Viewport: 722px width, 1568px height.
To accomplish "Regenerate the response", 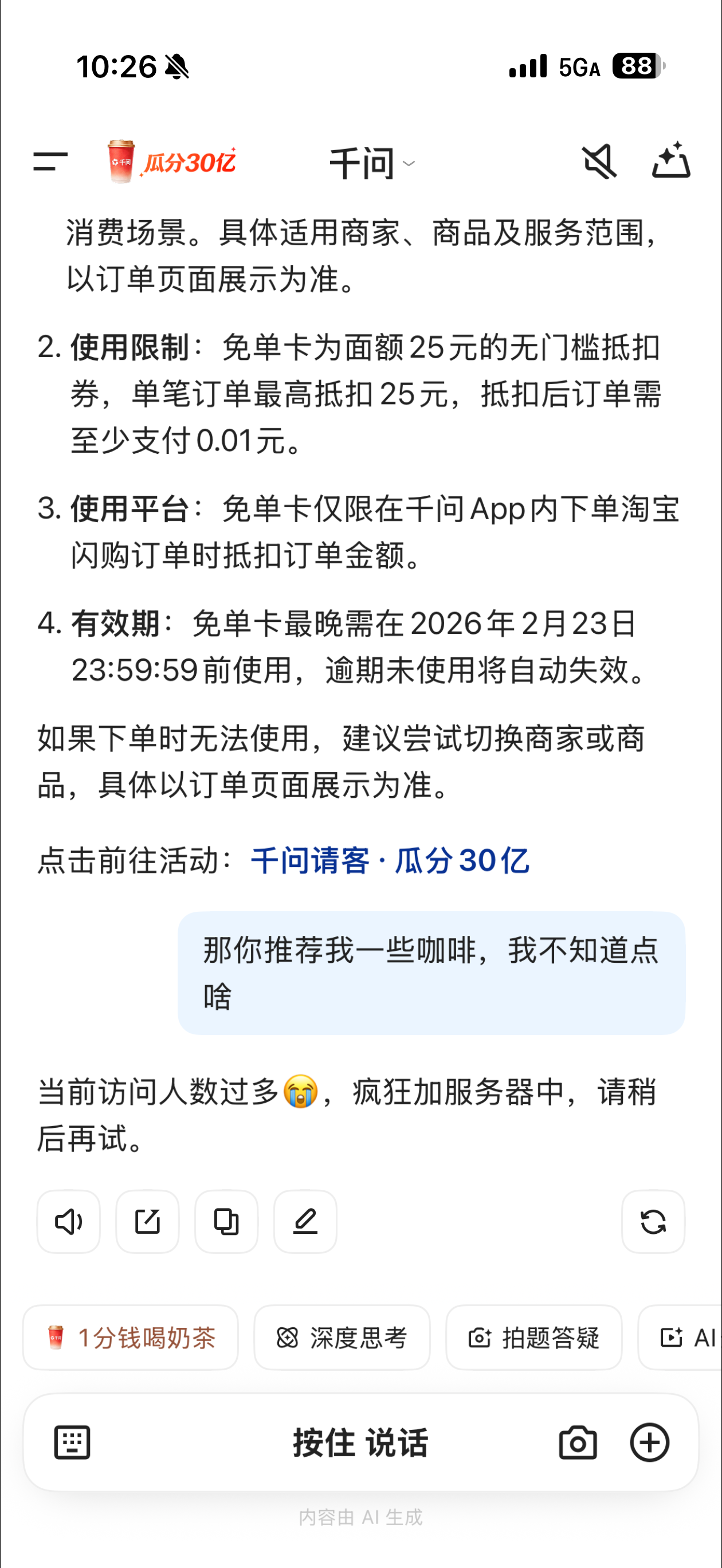I will [x=653, y=1221].
